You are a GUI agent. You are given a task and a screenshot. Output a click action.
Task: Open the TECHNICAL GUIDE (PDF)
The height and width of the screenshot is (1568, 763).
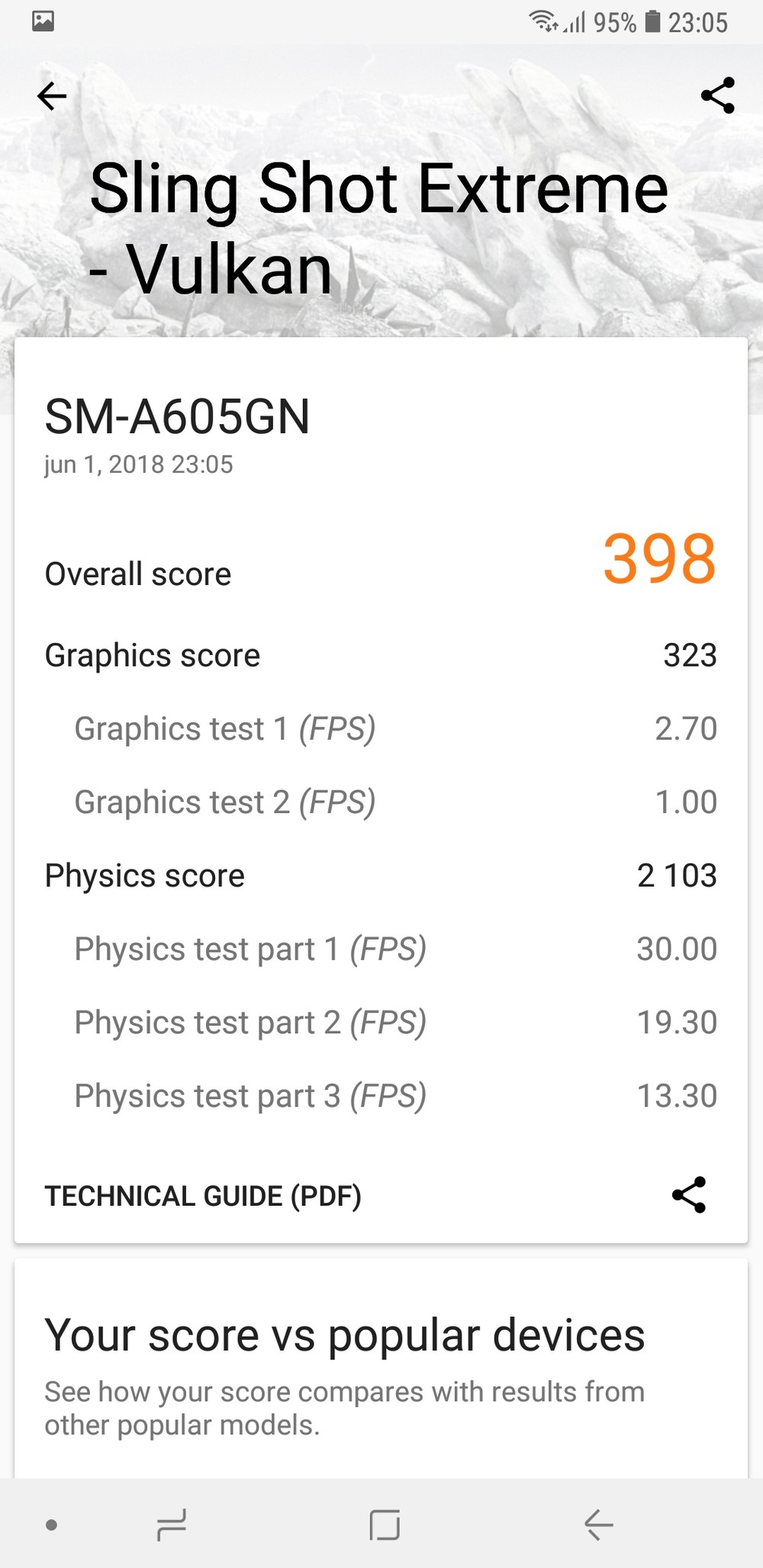[x=203, y=1196]
